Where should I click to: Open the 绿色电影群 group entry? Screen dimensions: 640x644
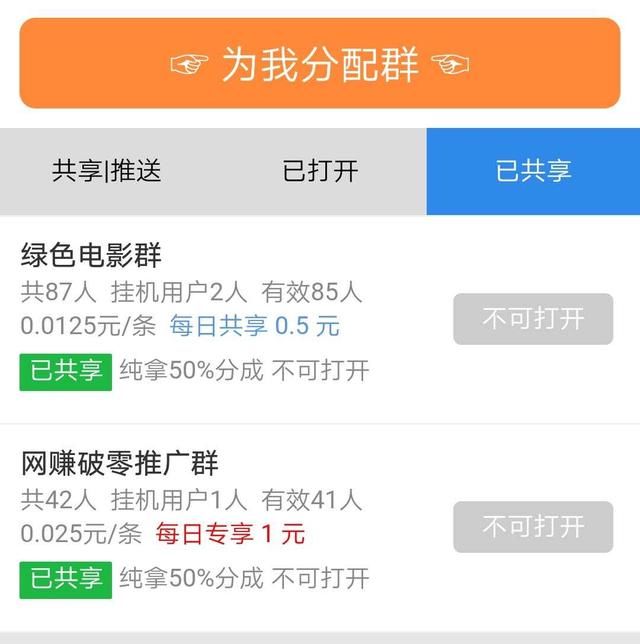point(92,256)
